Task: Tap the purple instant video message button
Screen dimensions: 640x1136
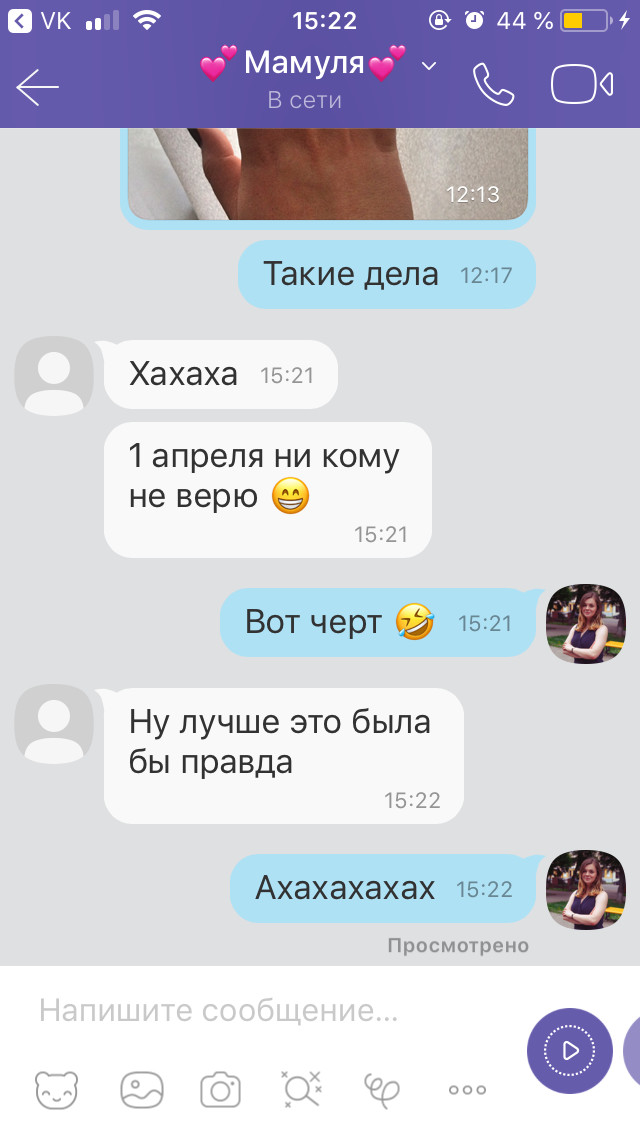Action: pos(570,1050)
